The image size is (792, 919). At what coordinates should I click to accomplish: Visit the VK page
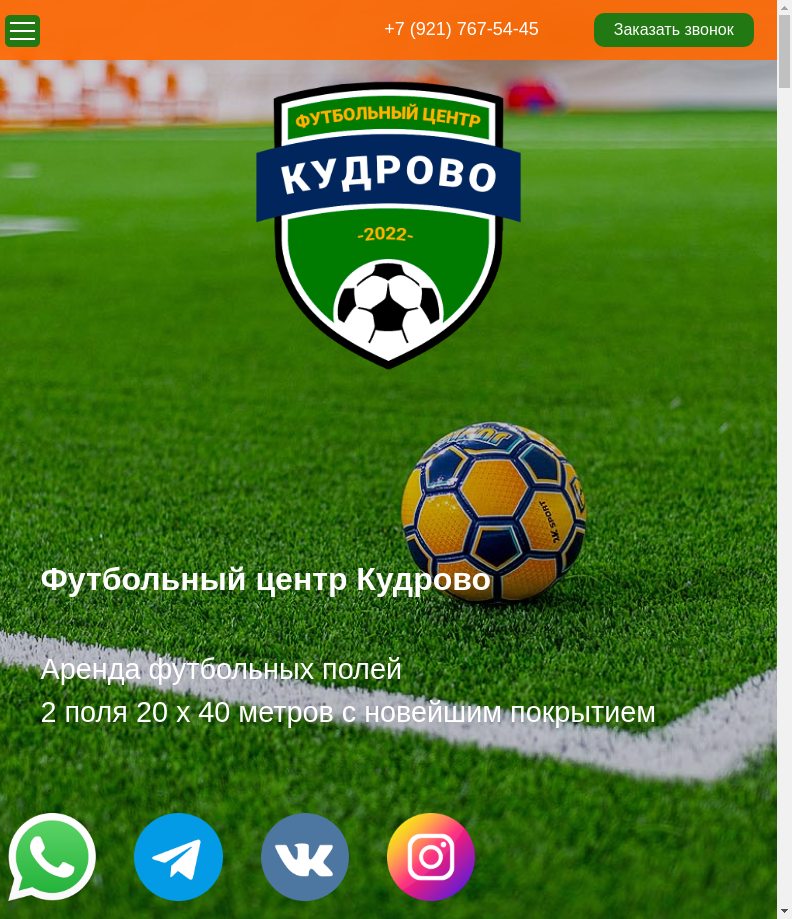pos(305,857)
